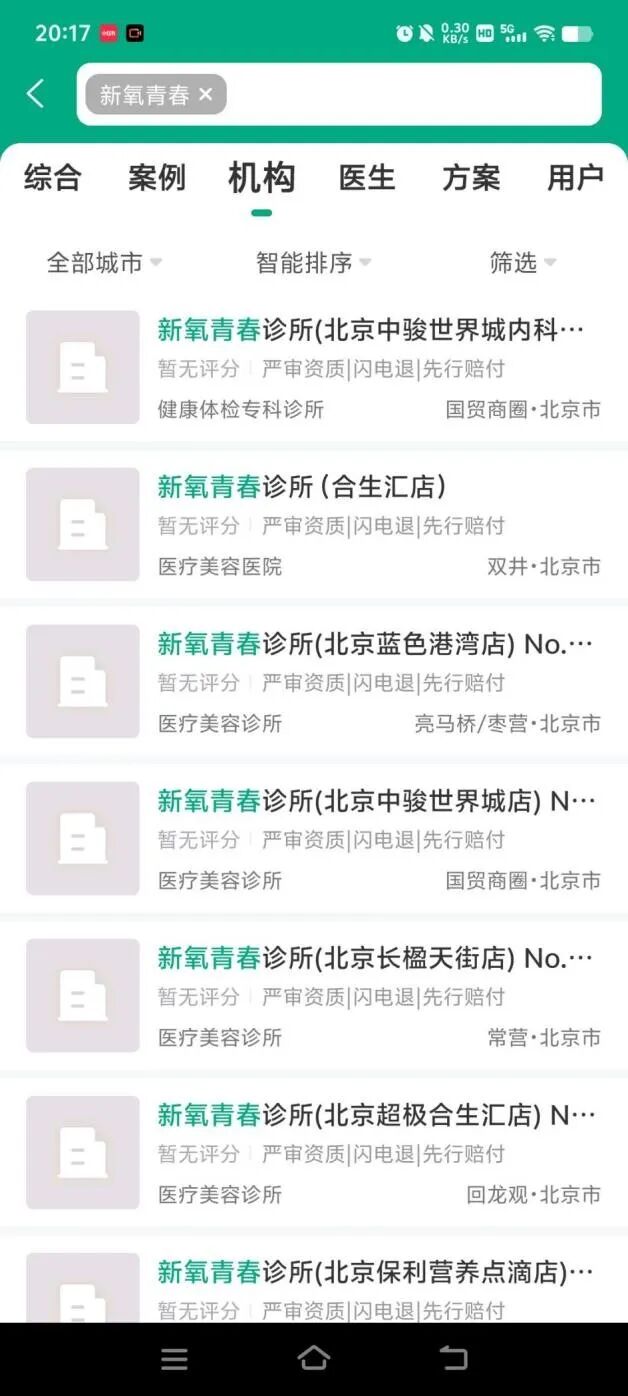This screenshot has width=628, height=1396.
Task: Open the system recent apps button
Action: (174, 1358)
